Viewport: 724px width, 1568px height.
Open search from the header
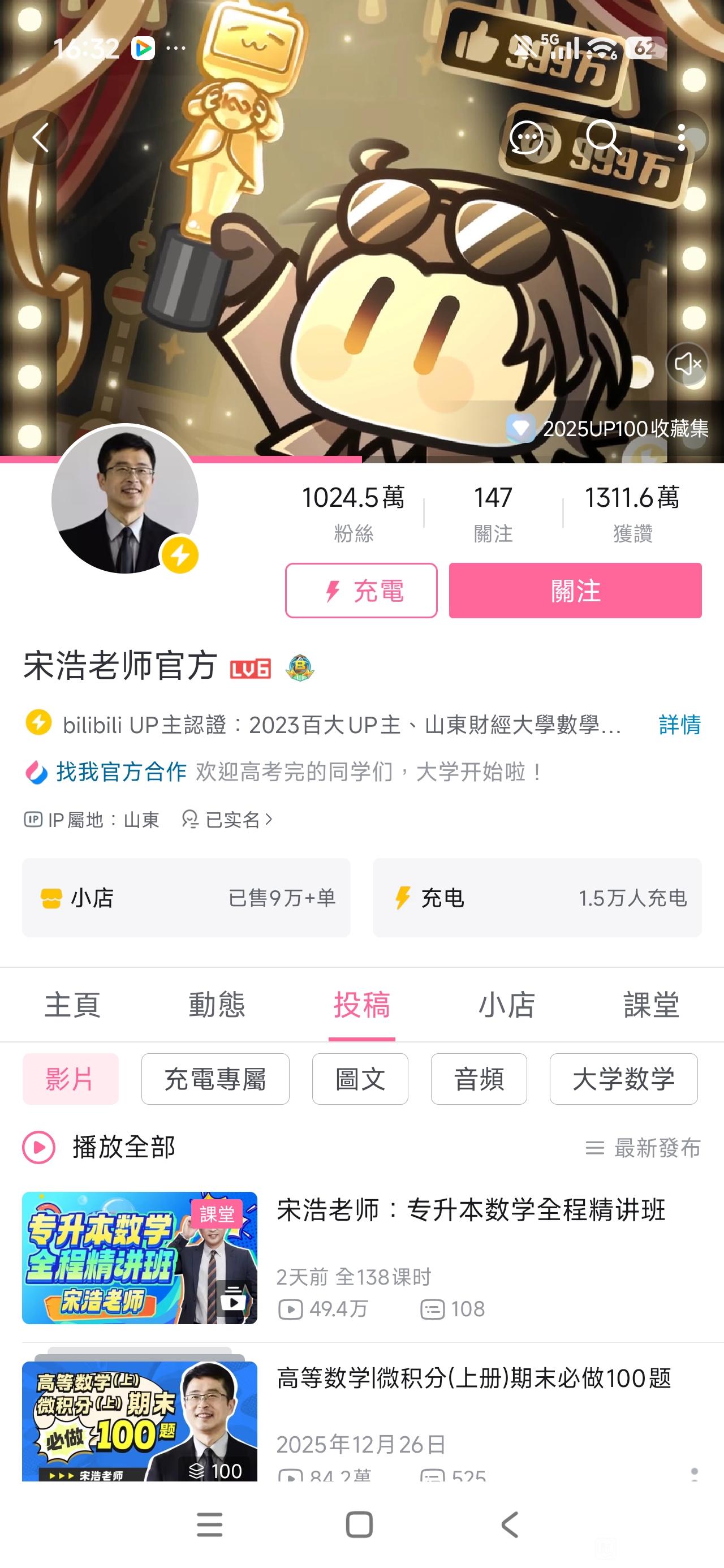coord(603,138)
